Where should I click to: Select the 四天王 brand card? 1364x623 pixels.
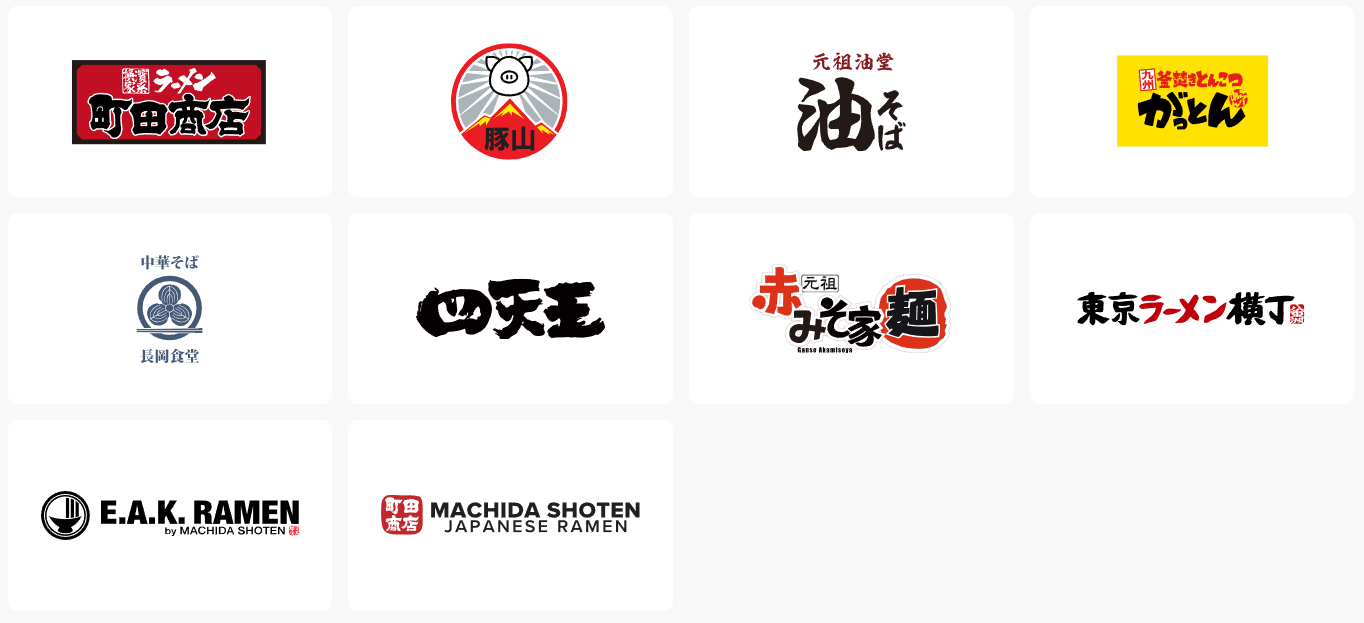click(x=510, y=309)
